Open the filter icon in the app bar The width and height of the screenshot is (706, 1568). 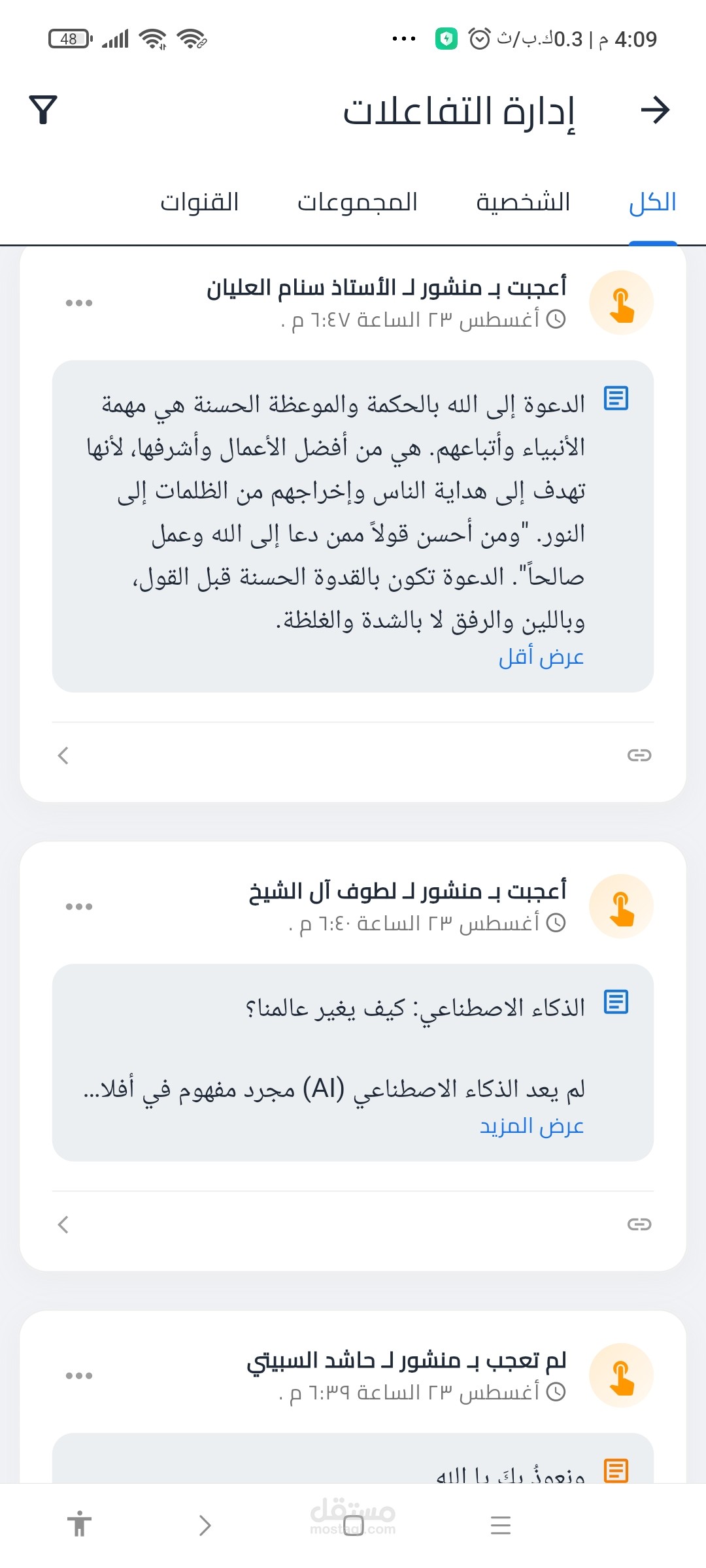pos(43,110)
